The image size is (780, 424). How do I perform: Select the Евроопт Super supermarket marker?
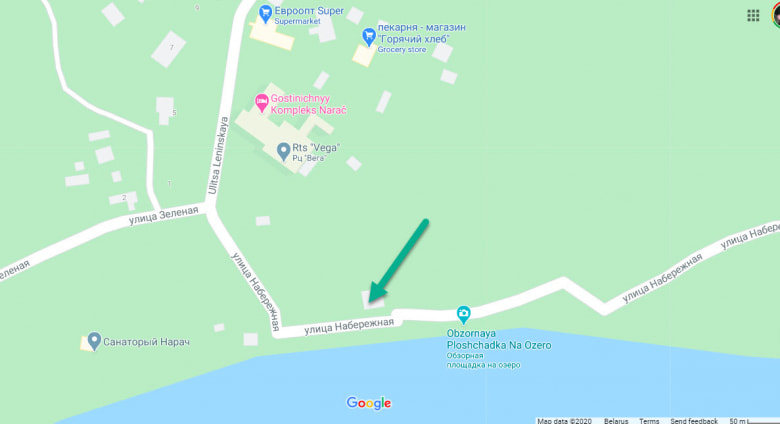pyautogui.click(x=265, y=14)
